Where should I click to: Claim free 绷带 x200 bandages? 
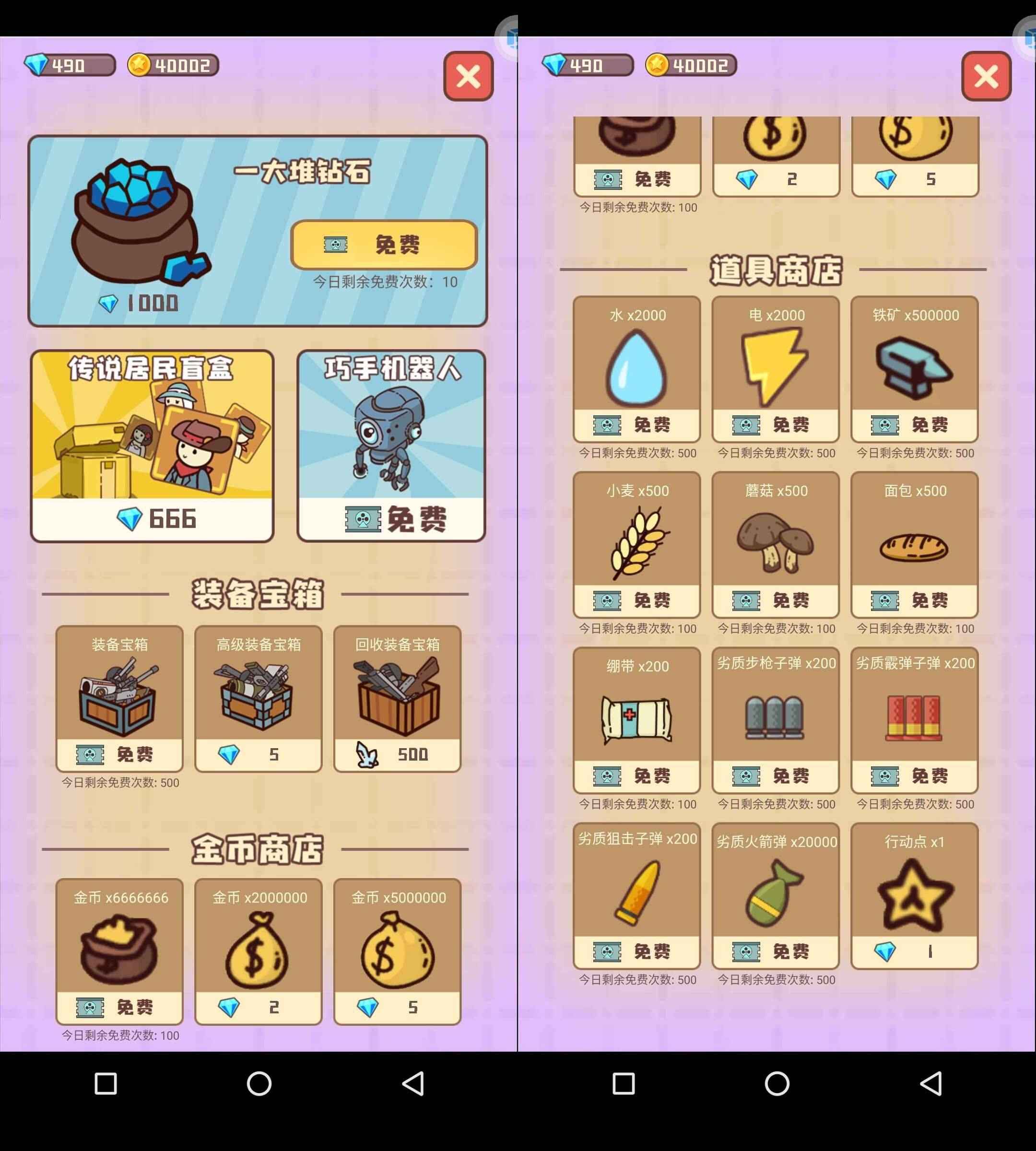[636, 775]
